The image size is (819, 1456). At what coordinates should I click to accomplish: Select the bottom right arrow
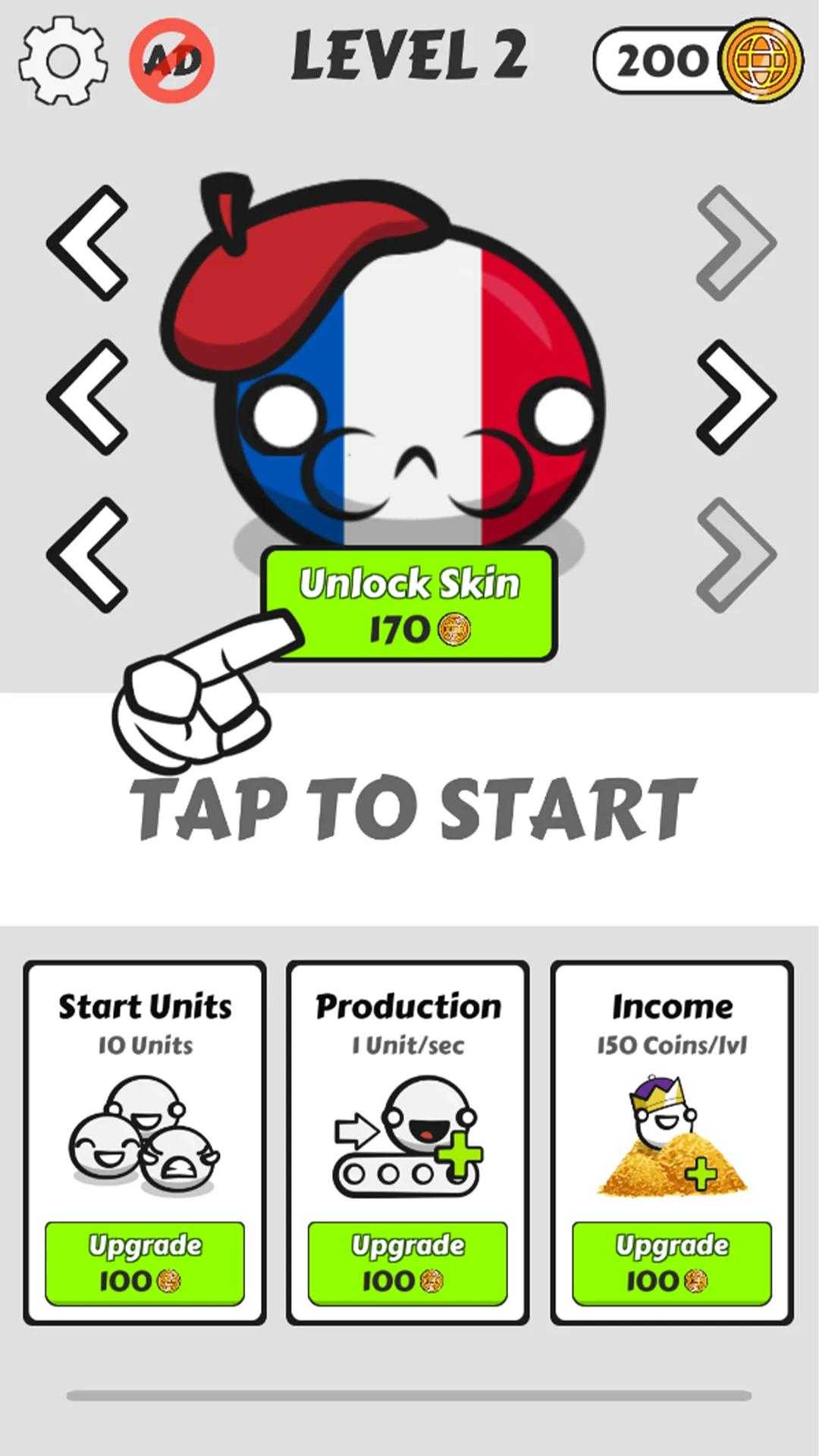pos(735,554)
